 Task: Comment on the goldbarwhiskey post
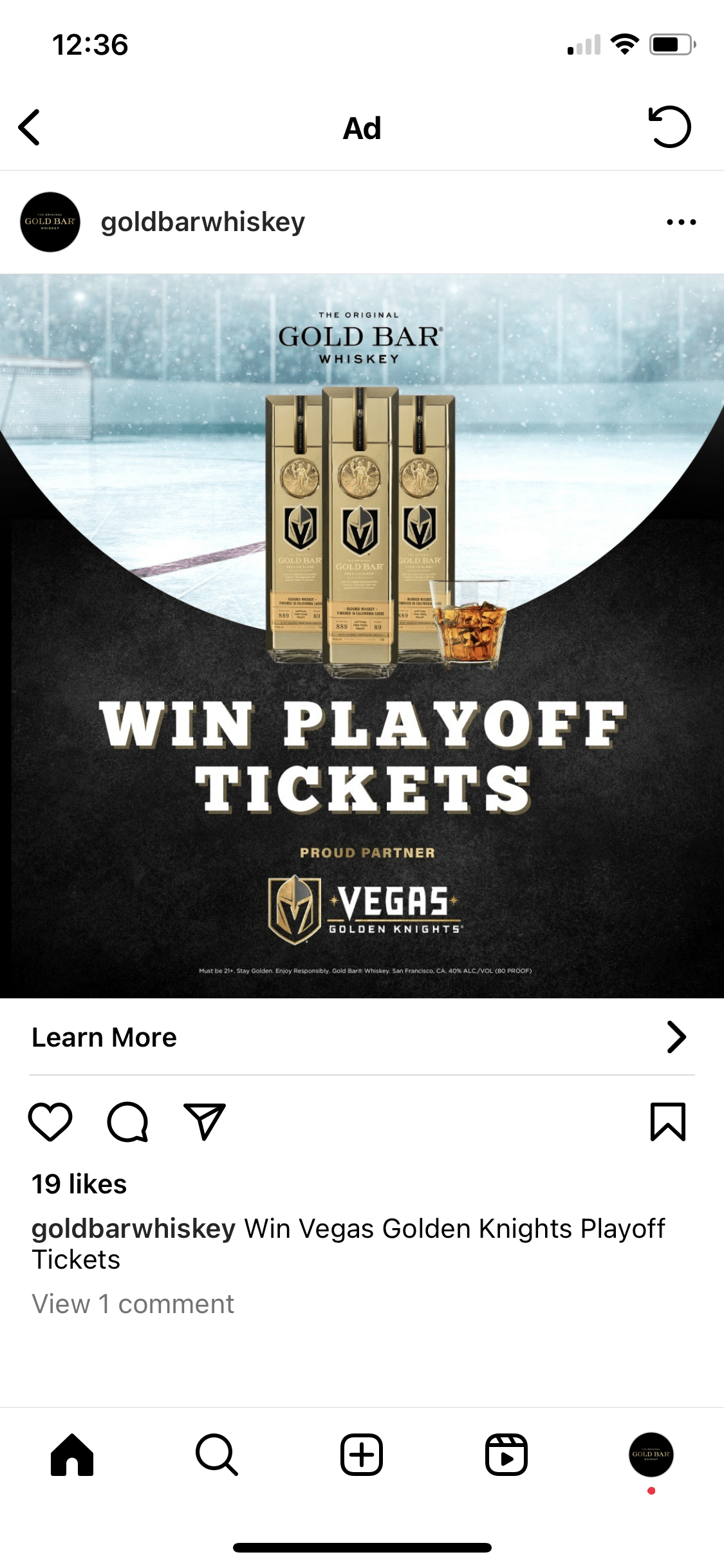point(127,1122)
